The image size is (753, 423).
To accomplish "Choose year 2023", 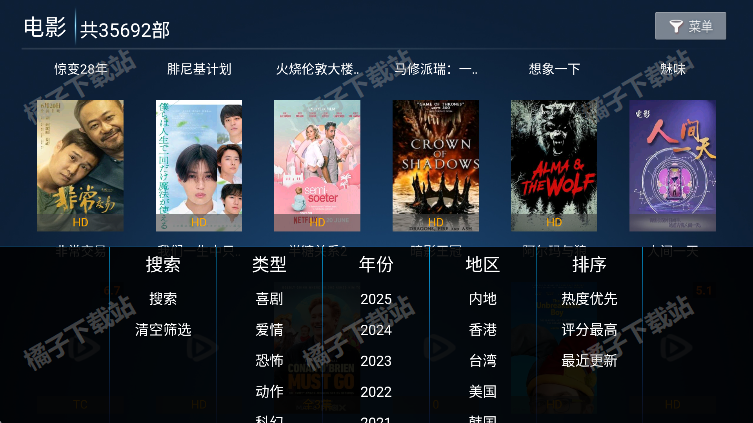I will click(376, 361).
